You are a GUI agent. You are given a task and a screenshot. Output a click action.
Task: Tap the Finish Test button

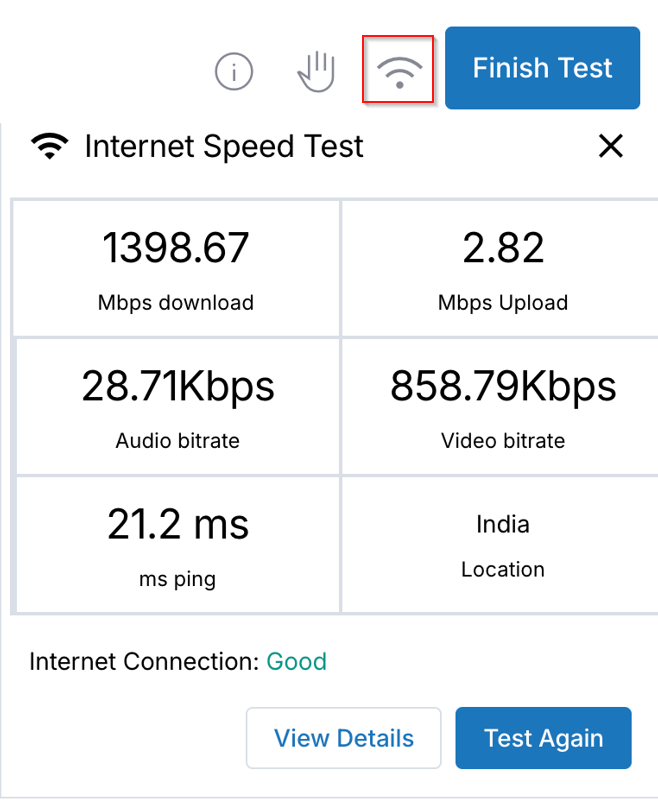pyautogui.click(x=542, y=68)
